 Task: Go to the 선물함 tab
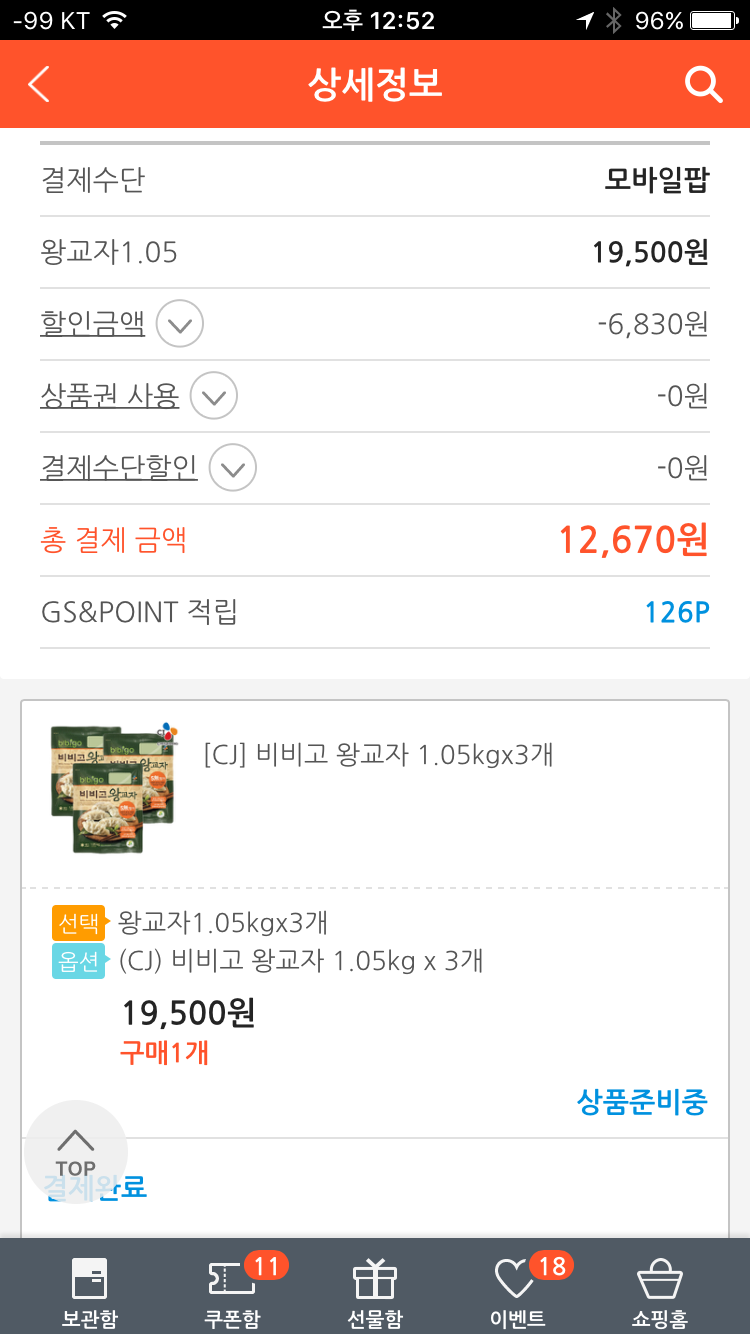(x=375, y=1291)
